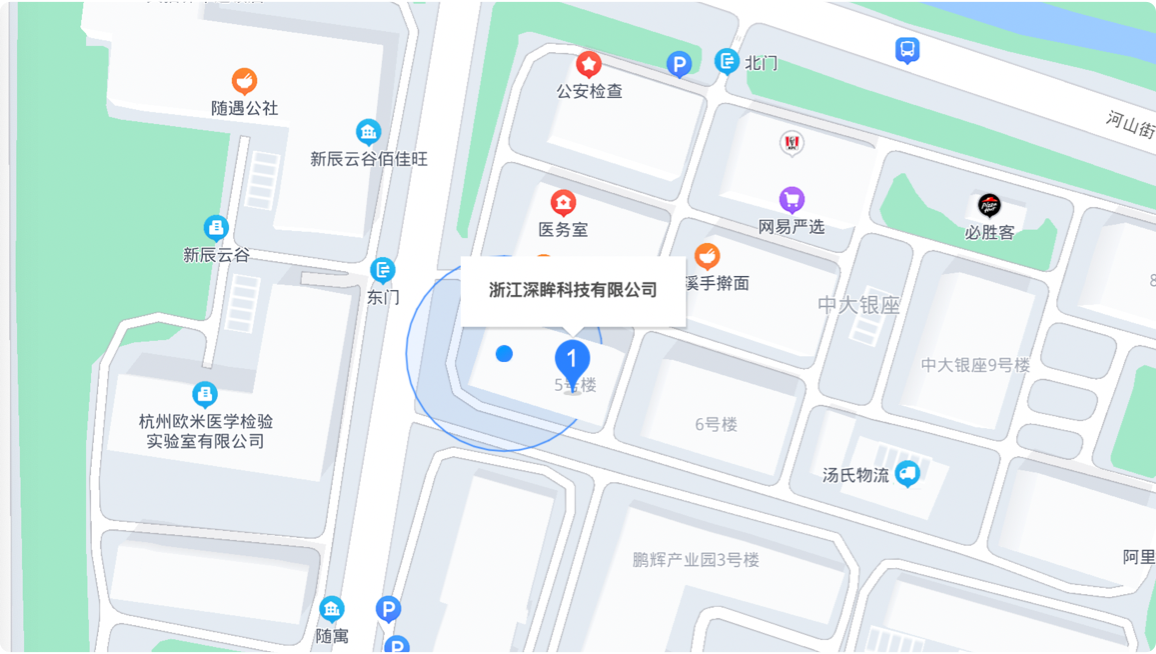Tap the 新辰云谷佰佳旺 marker

[x=369, y=132]
